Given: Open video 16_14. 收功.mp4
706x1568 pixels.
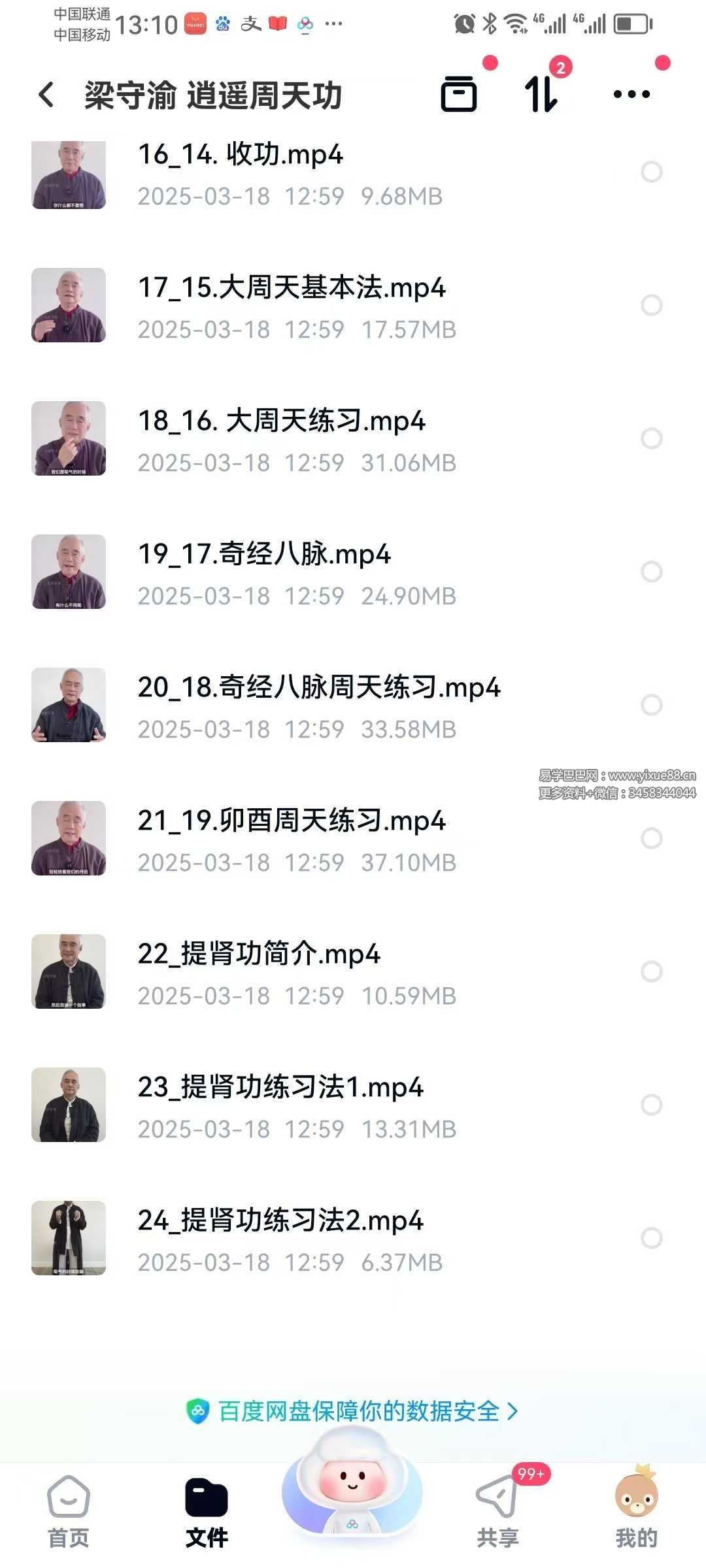Looking at the screenshot, I should coord(240,155).
